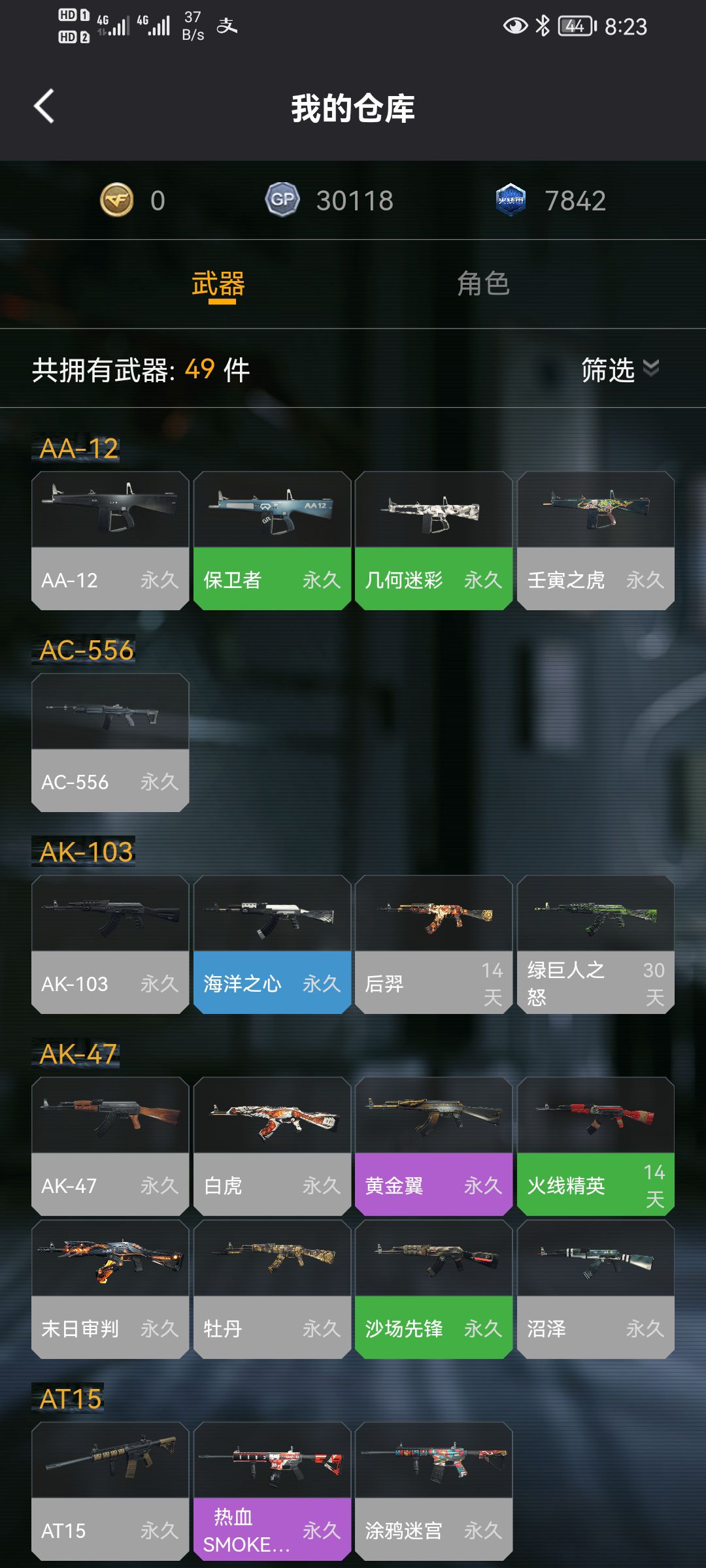Switch to the 角色 tab
Screen dimensions: 706x1568
485,282
